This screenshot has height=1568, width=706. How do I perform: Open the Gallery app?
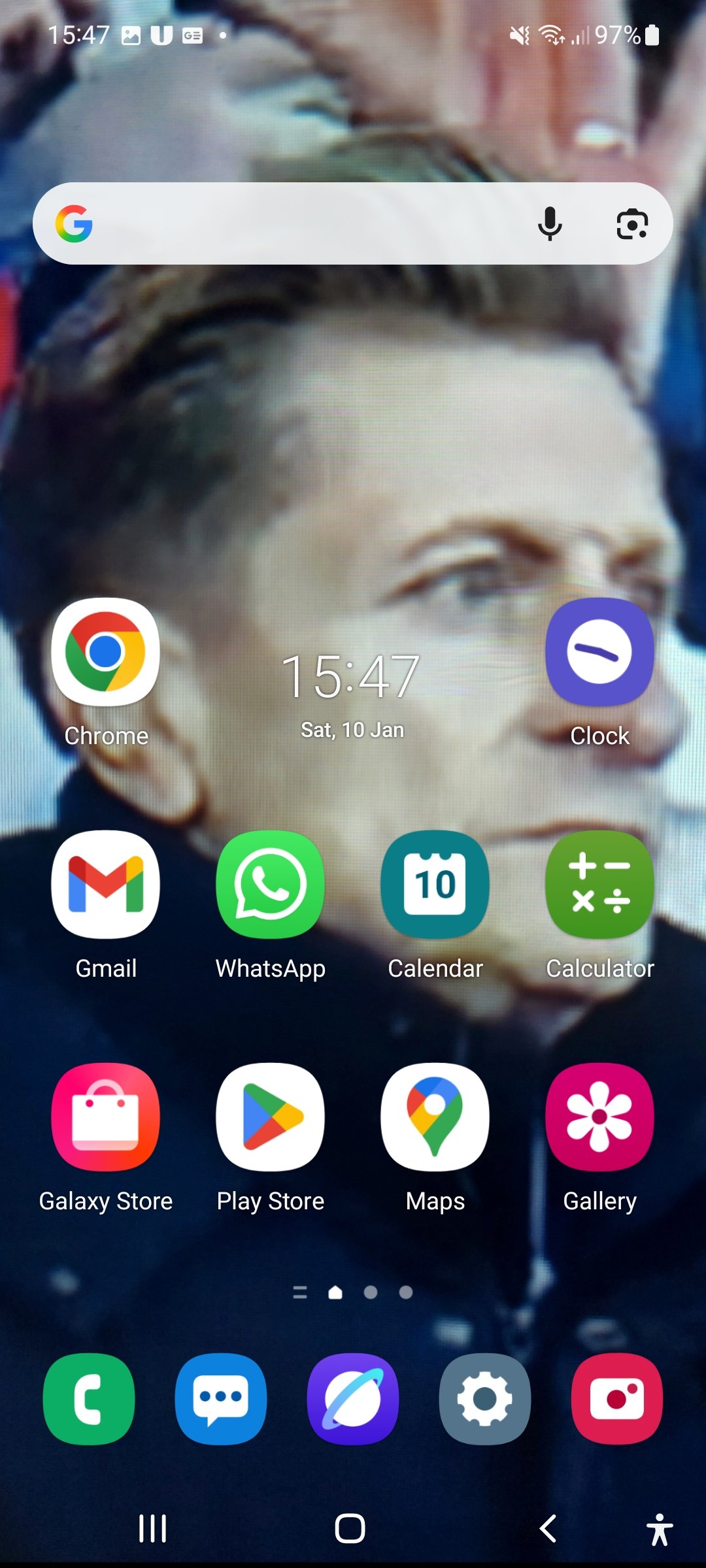tap(599, 1117)
